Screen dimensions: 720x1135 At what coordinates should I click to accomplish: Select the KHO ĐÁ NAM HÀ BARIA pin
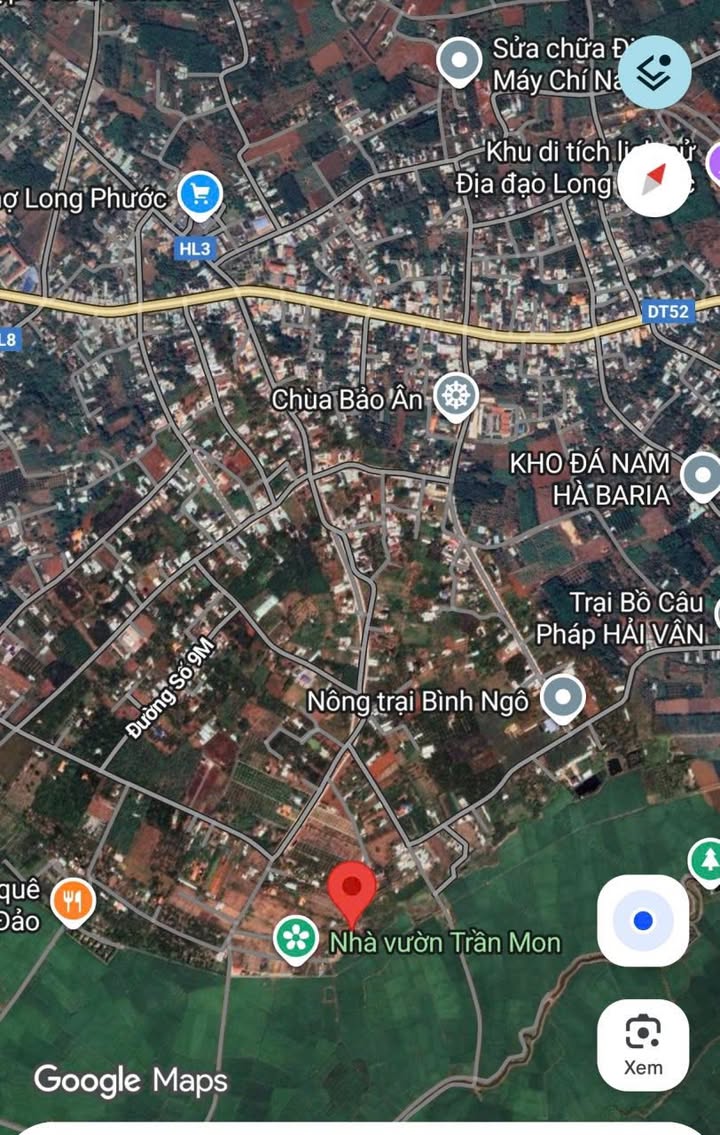click(702, 475)
